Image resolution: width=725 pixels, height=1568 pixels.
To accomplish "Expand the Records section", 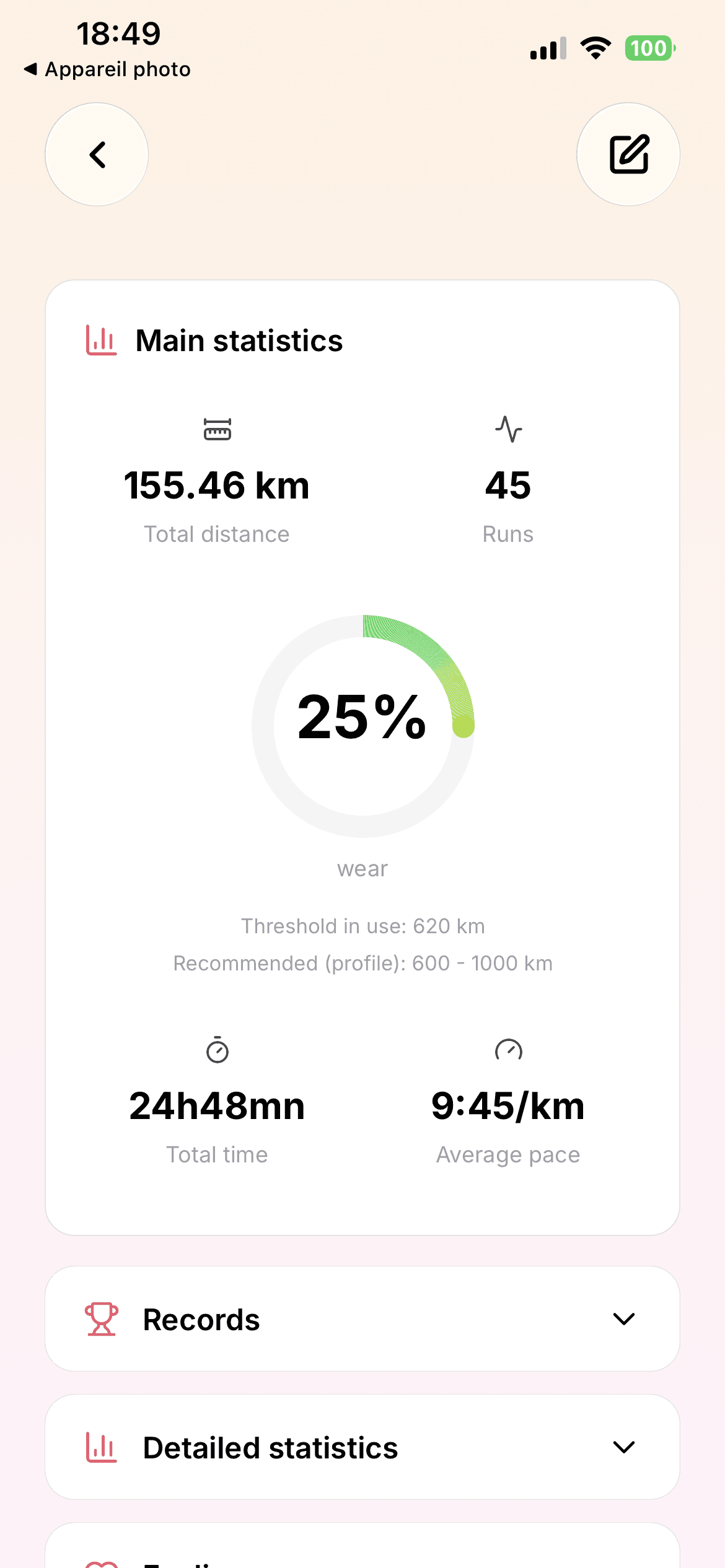I will click(x=362, y=1319).
